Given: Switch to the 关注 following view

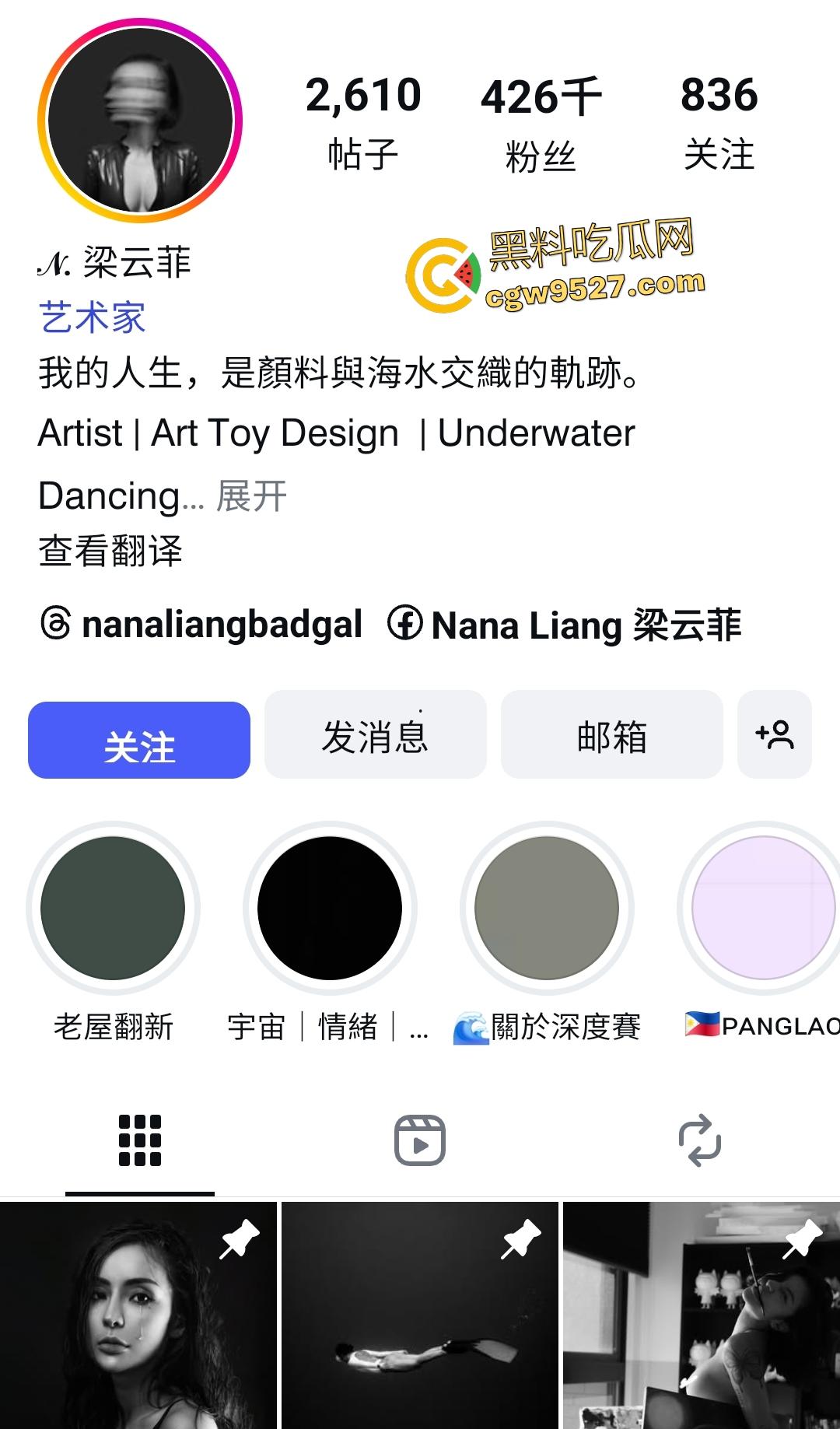Looking at the screenshot, I should 718,121.
